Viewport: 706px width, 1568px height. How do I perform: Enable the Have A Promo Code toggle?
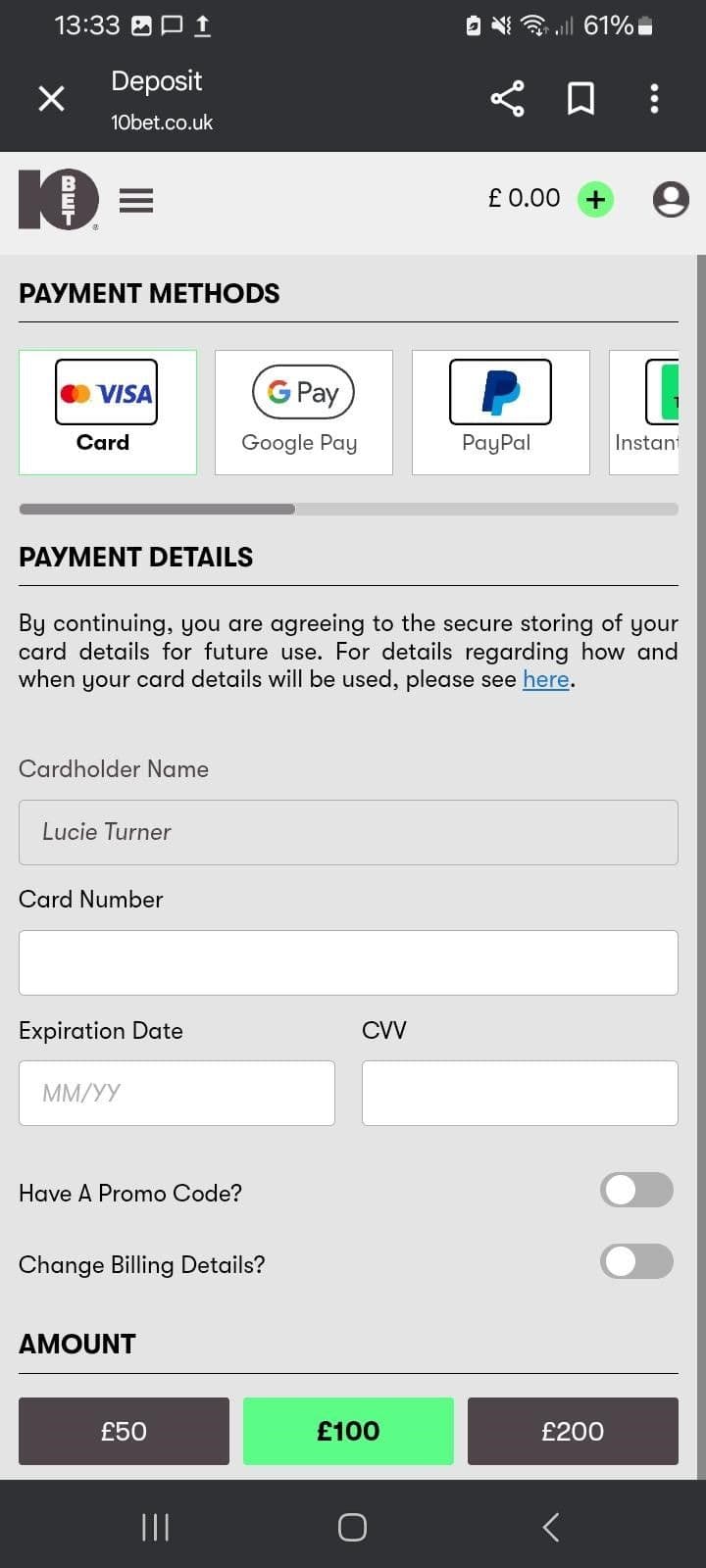(636, 1190)
